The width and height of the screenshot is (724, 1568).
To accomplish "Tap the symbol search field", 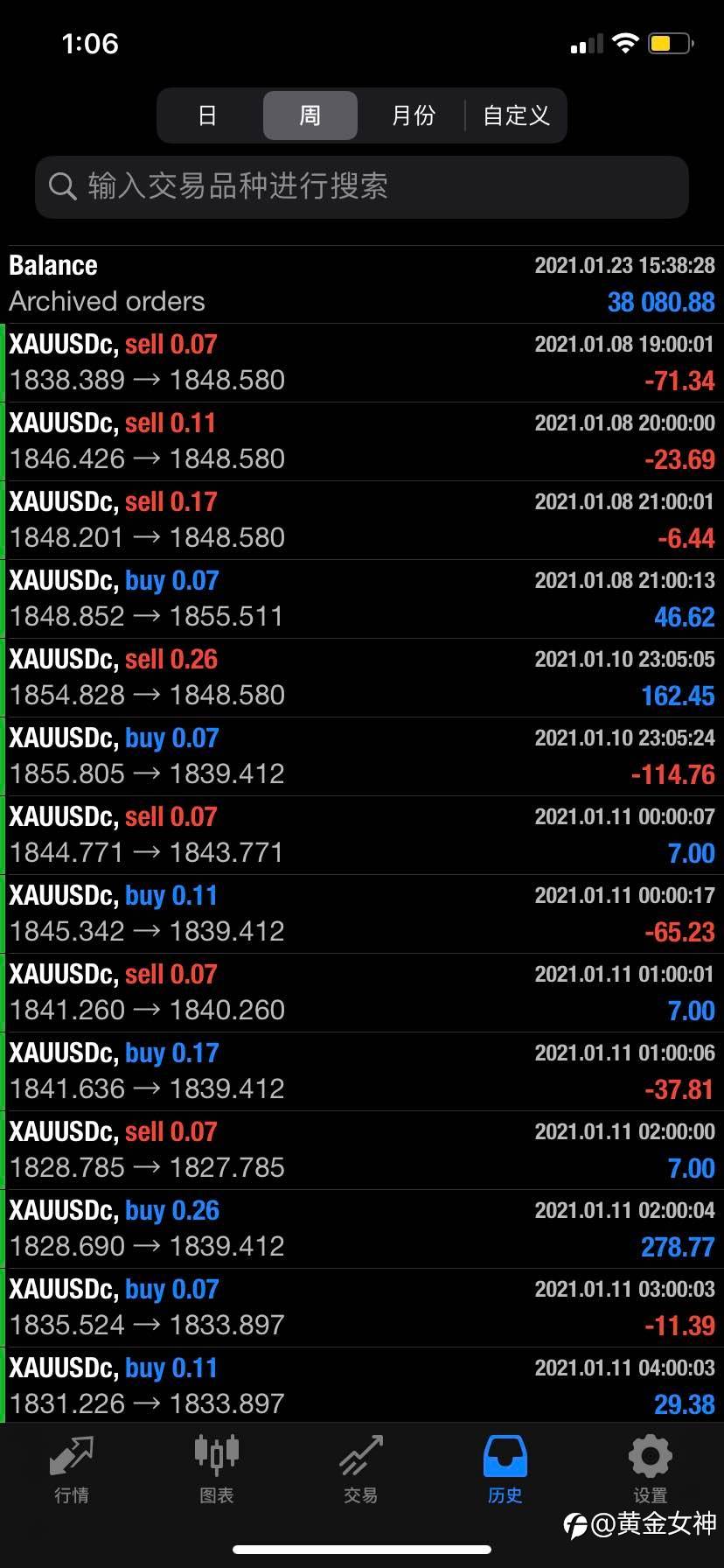I will (362, 186).
